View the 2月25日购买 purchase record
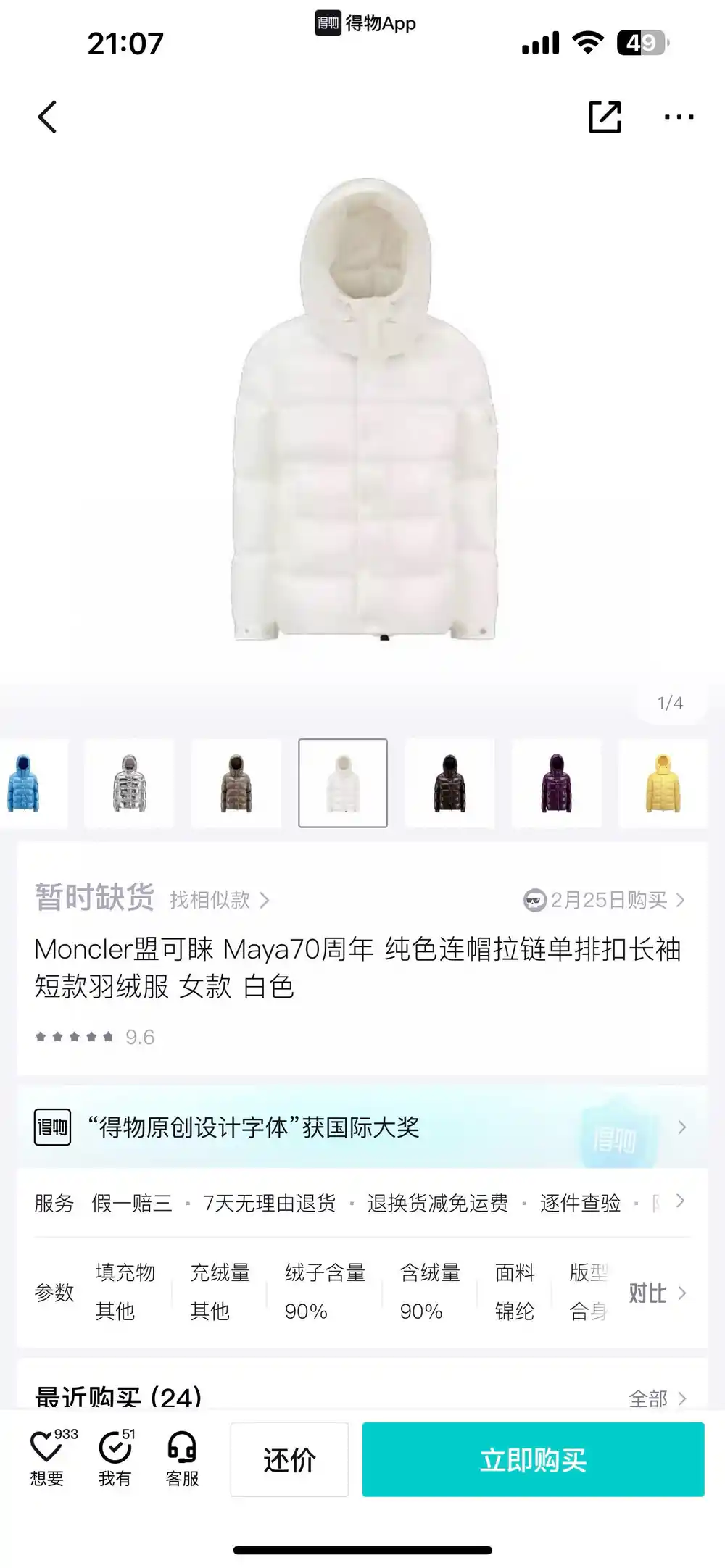The image size is (725, 1568). 605,900
